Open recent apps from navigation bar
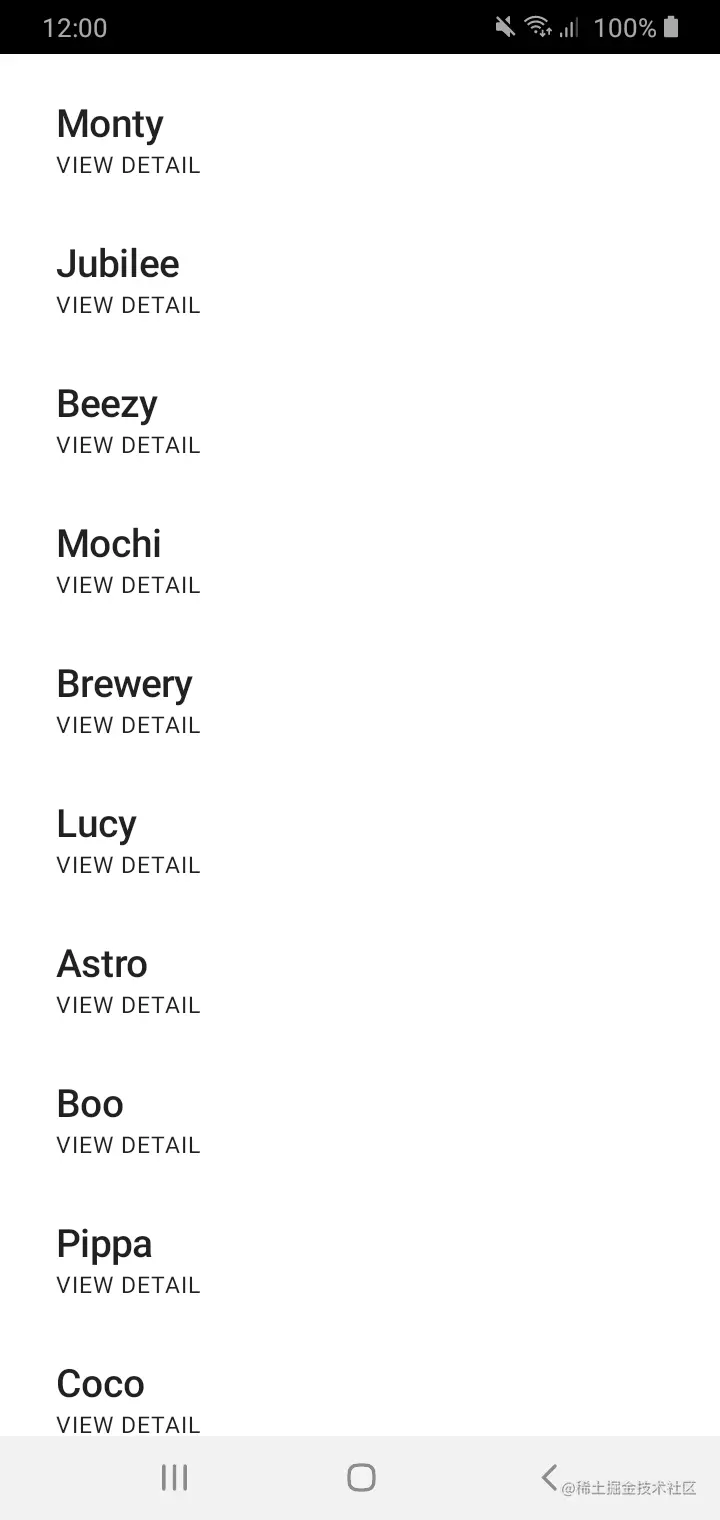The image size is (720, 1520). [175, 1477]
